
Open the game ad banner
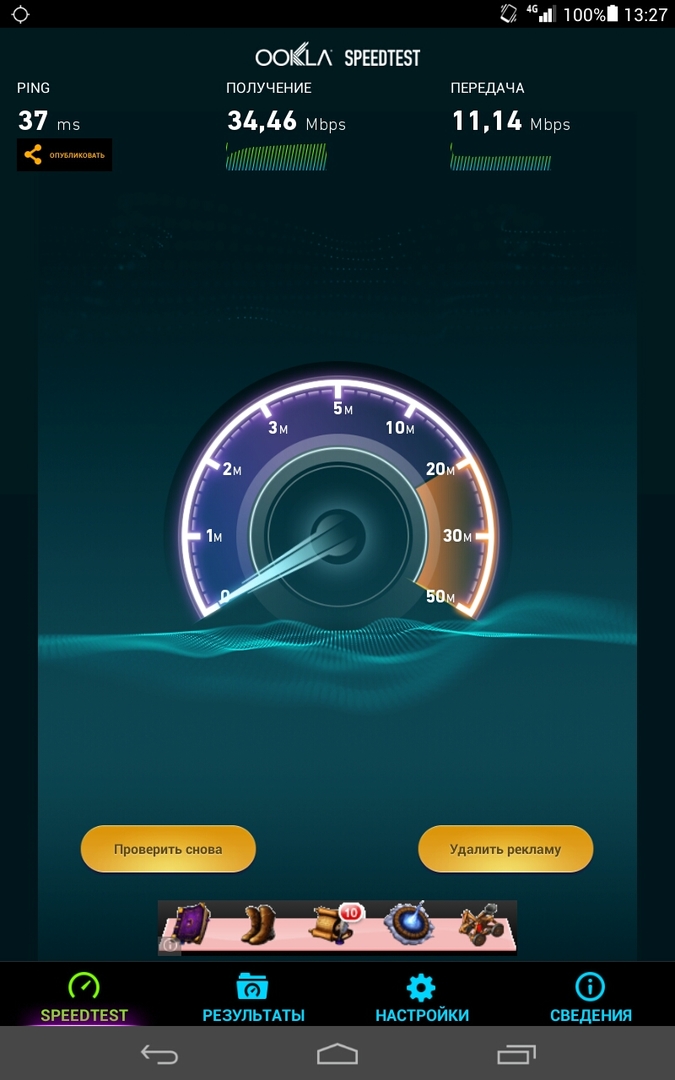point(337,926)
